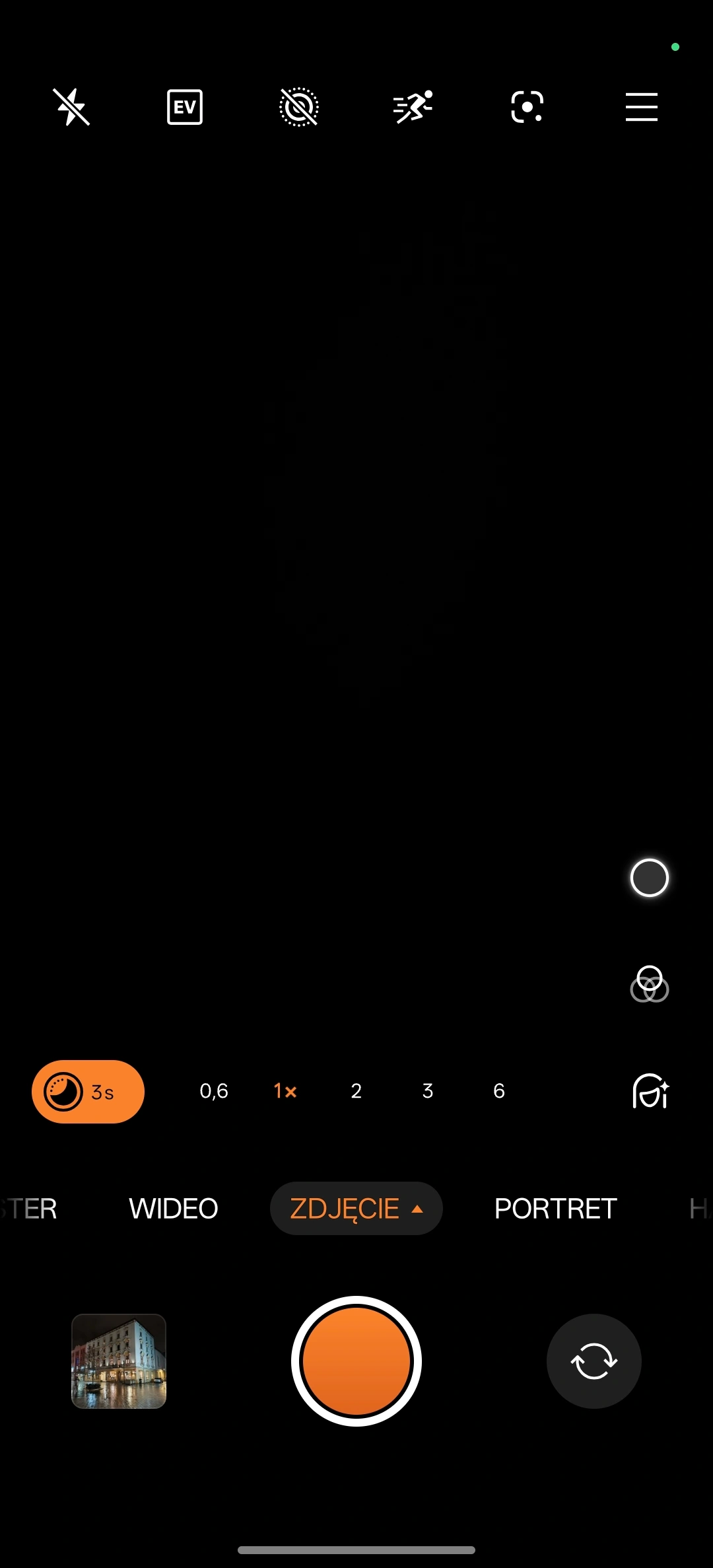Switch to PORTRET mode
Viewport: 713px width, 1568px height.
(x=555, y=1209)
